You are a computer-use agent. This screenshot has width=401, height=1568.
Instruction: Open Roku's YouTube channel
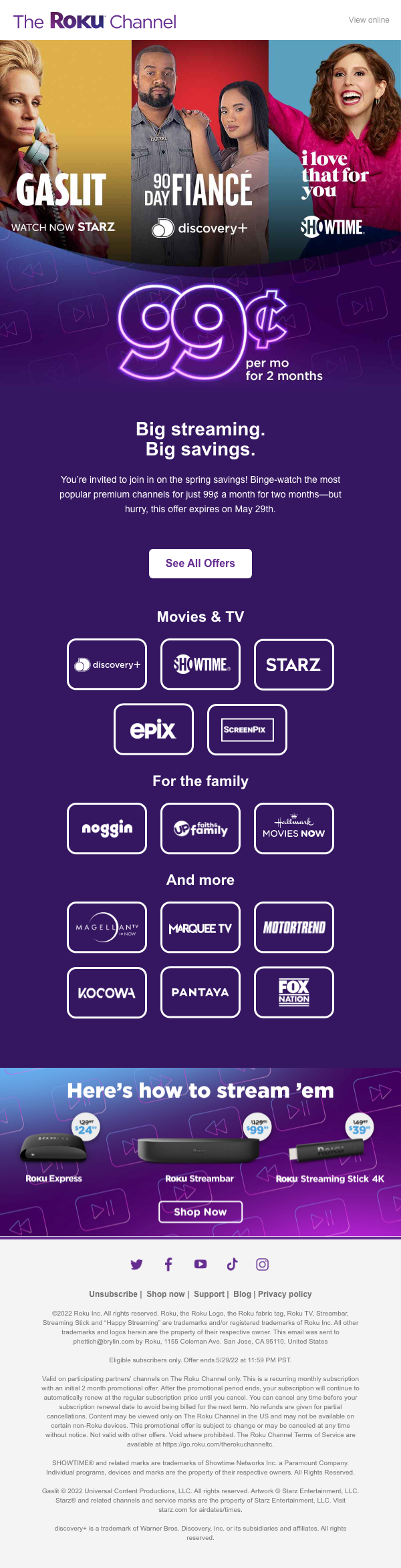pos(200,1264)
